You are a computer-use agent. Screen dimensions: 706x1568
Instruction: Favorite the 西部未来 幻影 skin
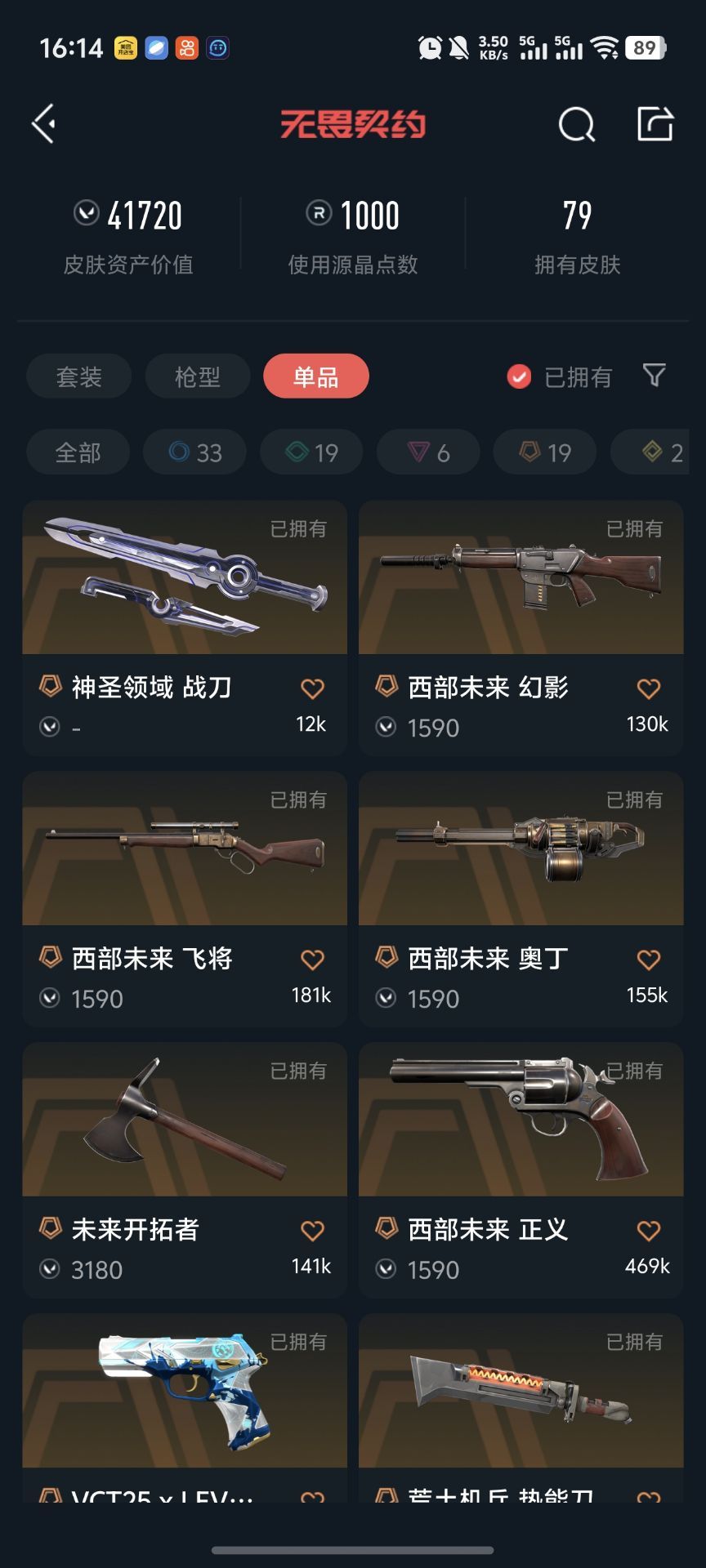point(649,688)
